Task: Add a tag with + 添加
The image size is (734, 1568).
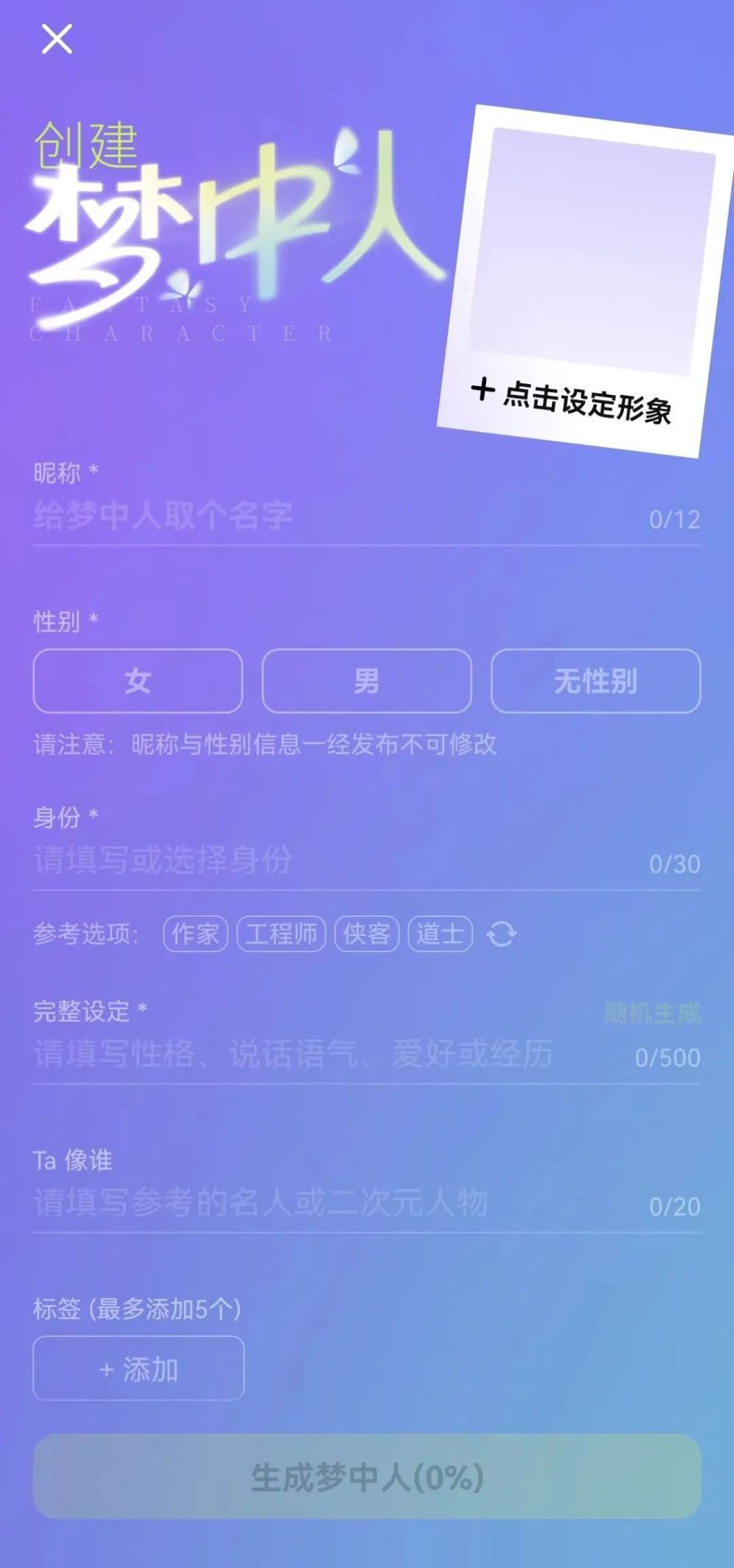Action: coord(138,1368)
